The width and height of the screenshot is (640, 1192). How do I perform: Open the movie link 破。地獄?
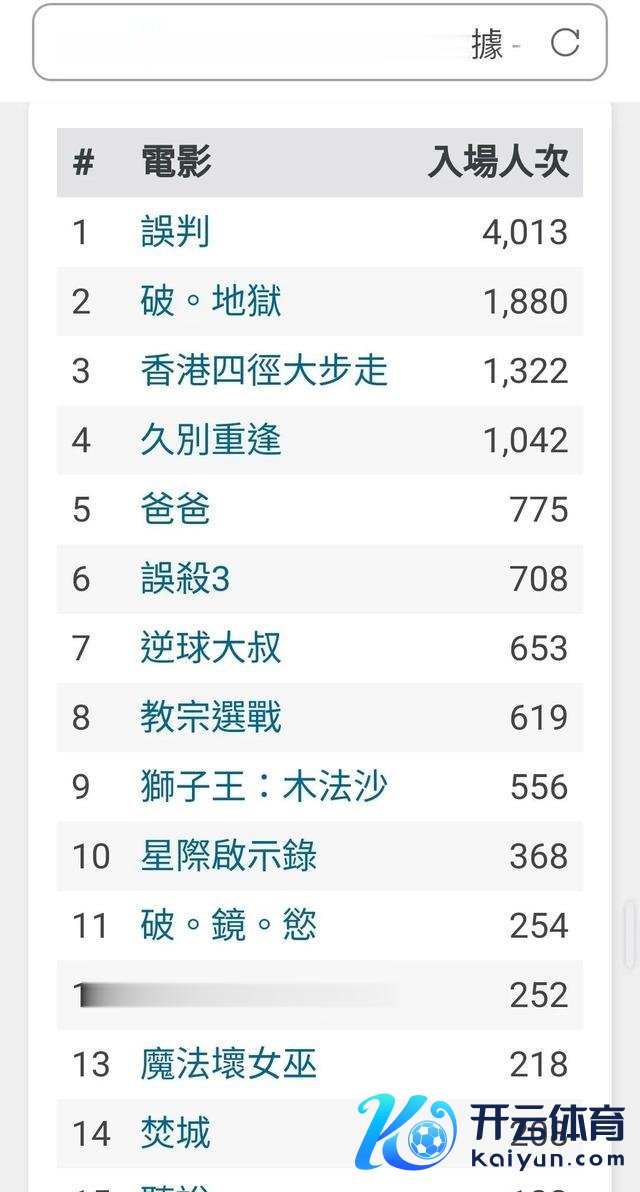[211, 301]
